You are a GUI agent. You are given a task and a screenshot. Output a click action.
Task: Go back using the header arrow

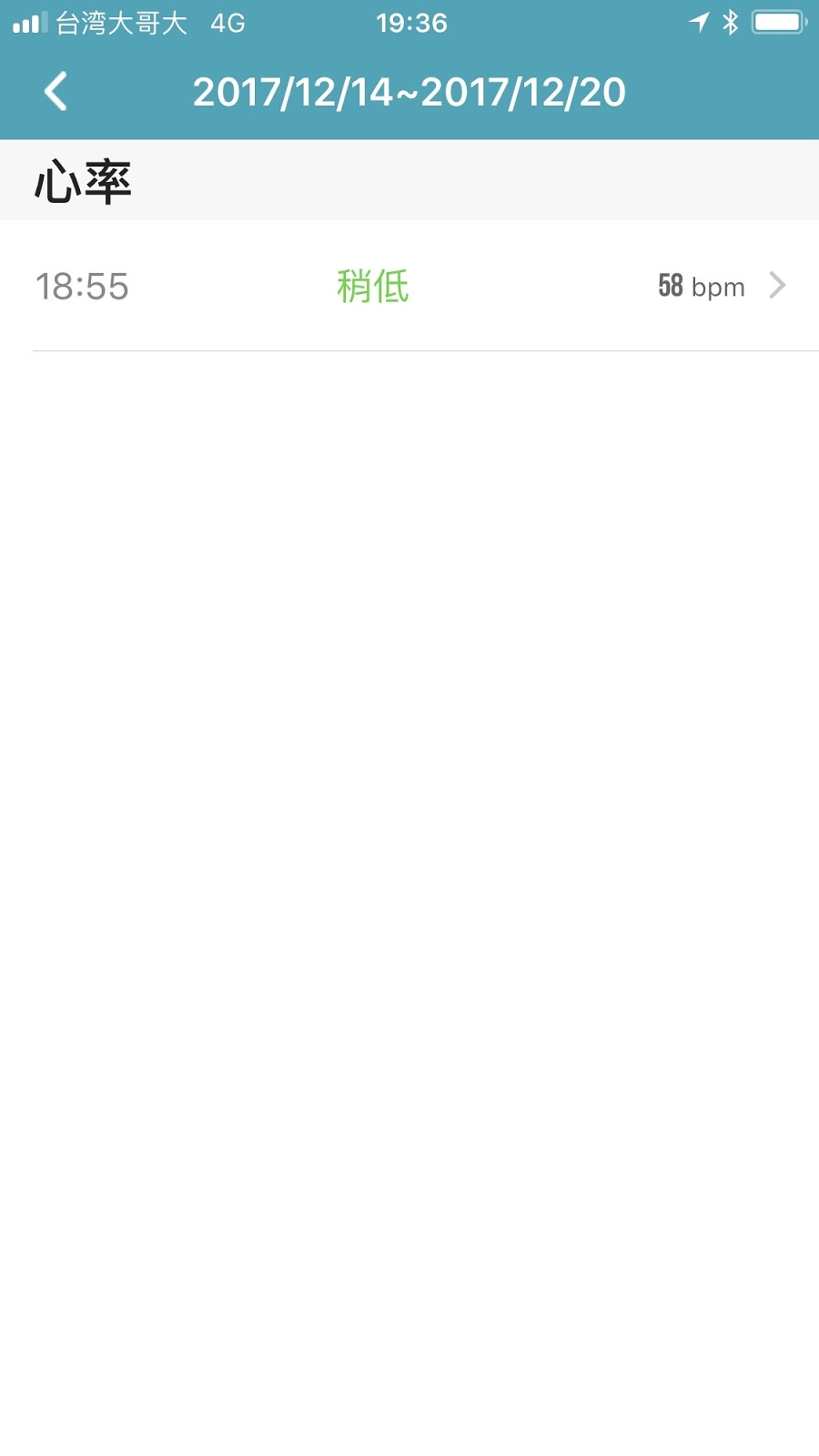pyautogui.click(x=56, y=91)
